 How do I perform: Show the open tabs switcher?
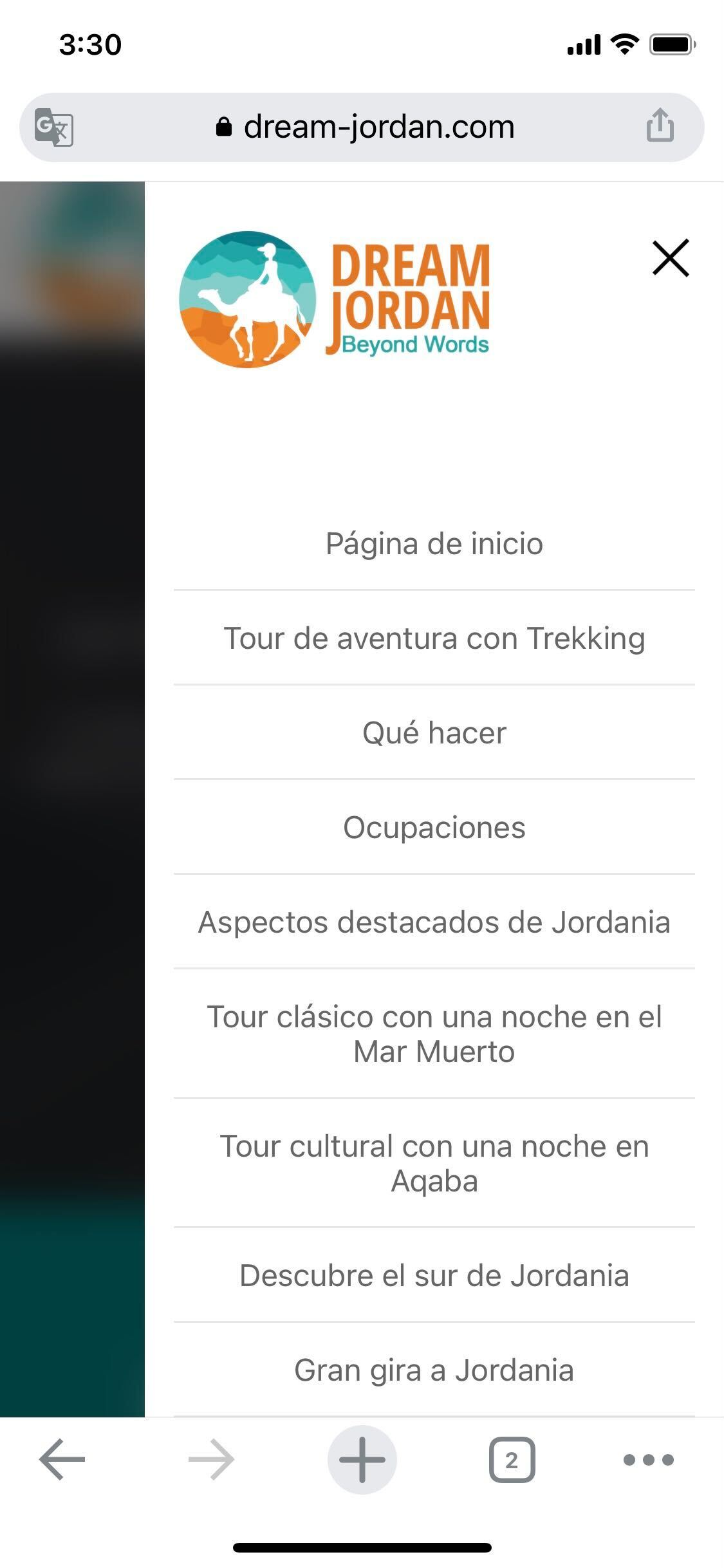pos(512,1459)
